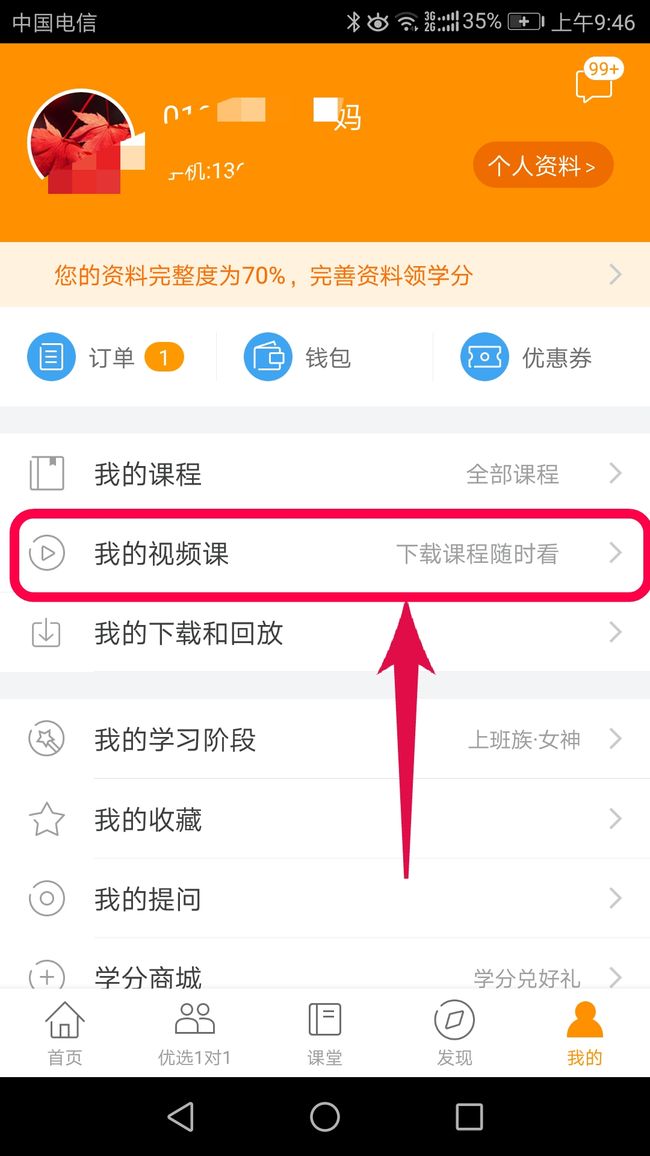Image resolution: width=650 pixels, height=1156 pixels.
Task: Switch to the 课堂 tab
Action: pos(324,1034)
